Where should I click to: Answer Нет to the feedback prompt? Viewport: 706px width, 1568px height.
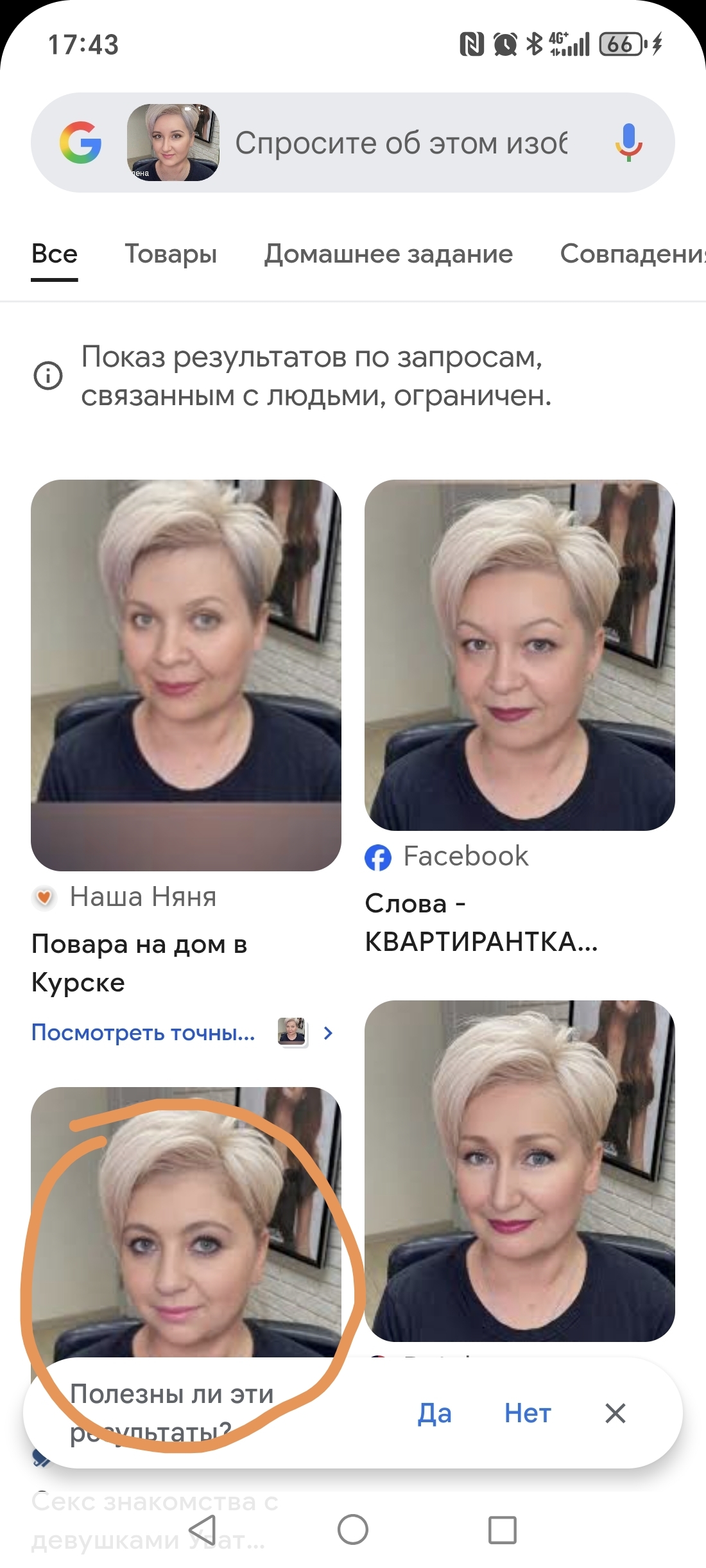click(527, 1413)
